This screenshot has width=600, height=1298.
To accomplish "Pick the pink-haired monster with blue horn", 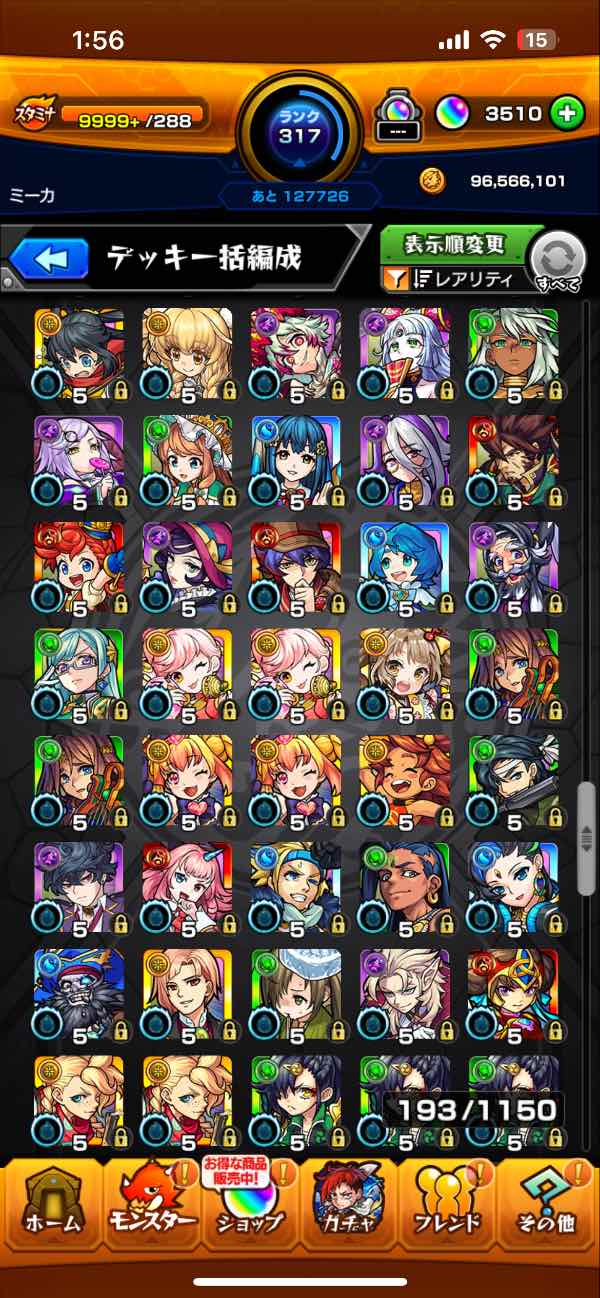I will (x=188, y=887).
